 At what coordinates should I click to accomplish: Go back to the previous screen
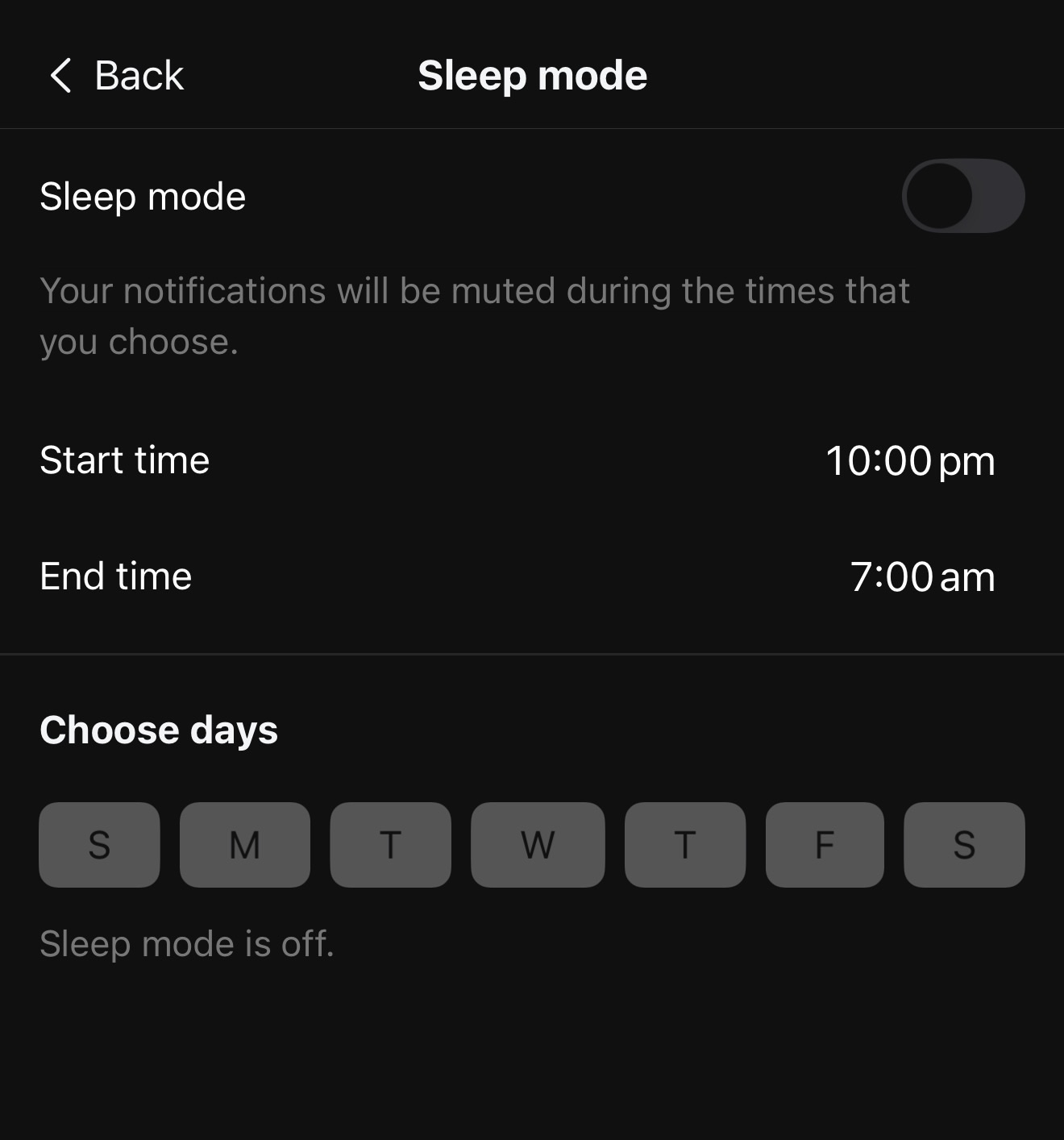[115, 76]
